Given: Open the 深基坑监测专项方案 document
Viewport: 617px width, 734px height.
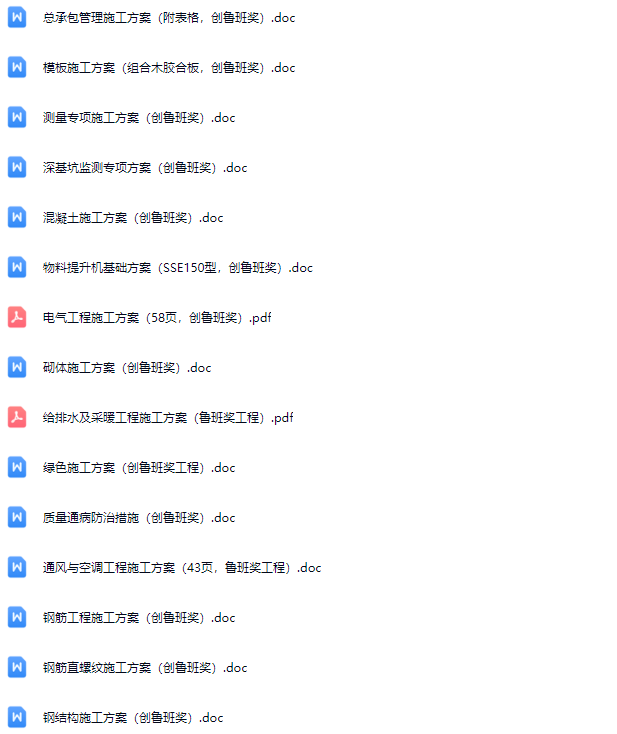Looking at the screenshot, I should [x=144, y=168].
